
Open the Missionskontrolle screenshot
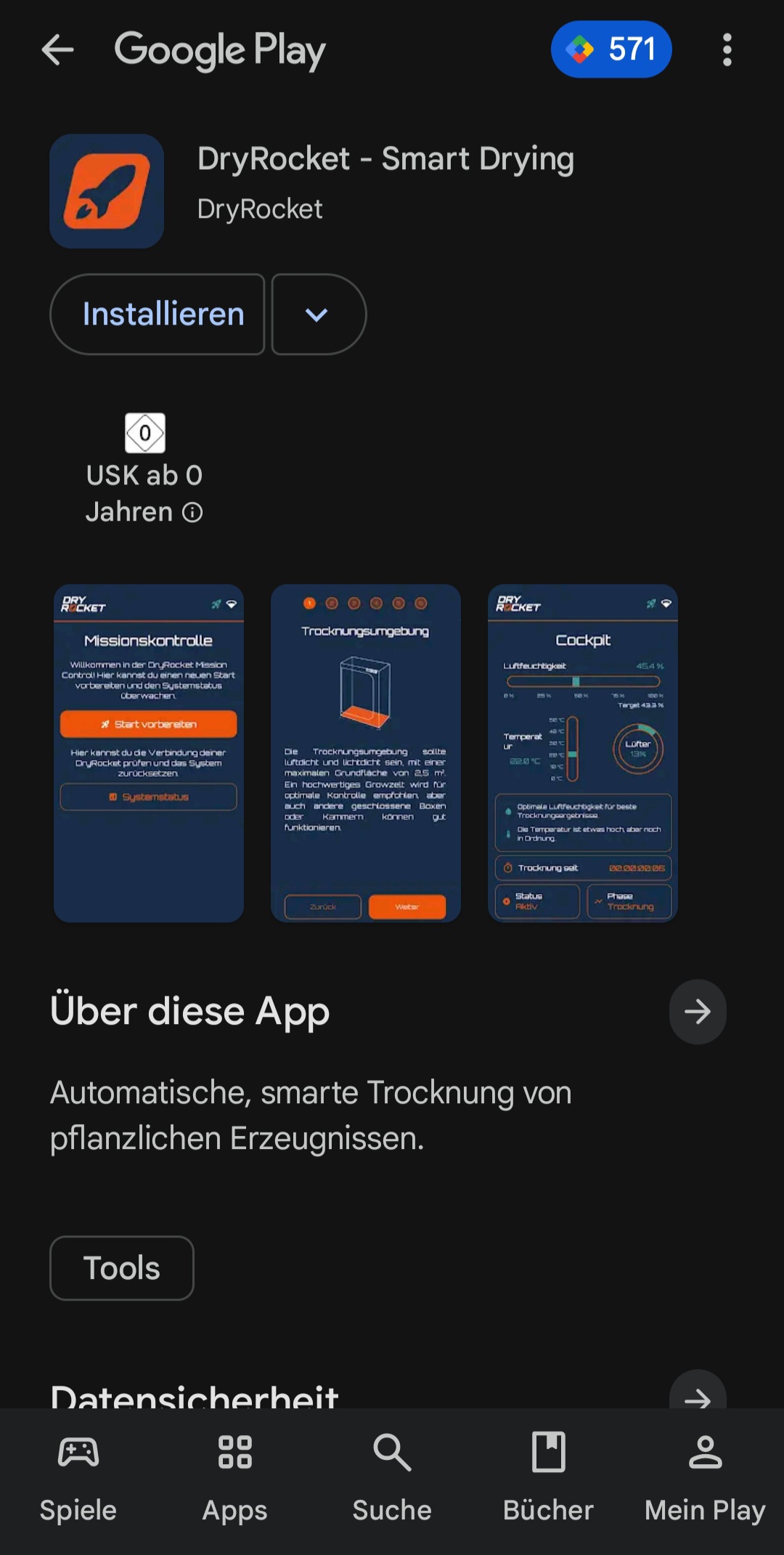(149, 753)
